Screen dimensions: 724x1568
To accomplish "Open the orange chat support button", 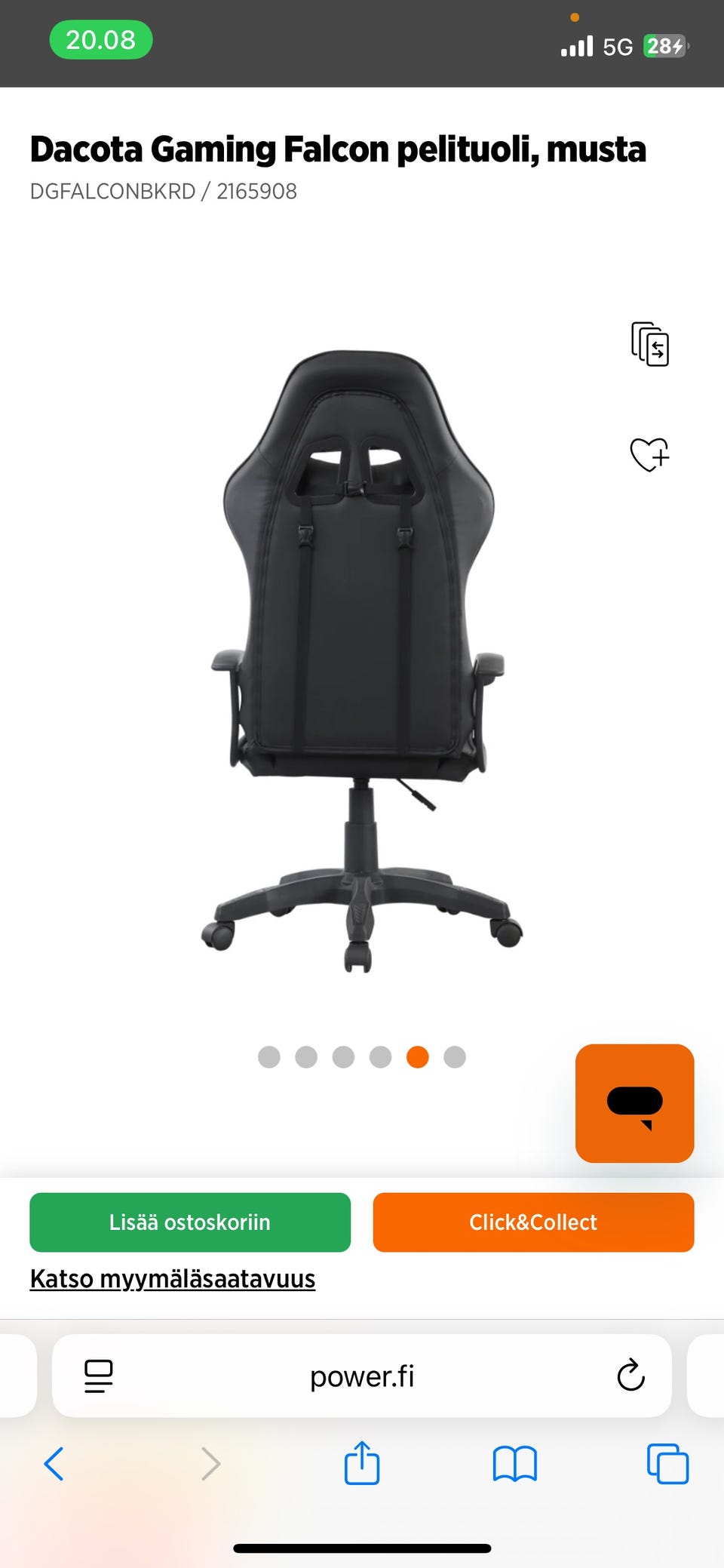I will tap(634, 1103).
